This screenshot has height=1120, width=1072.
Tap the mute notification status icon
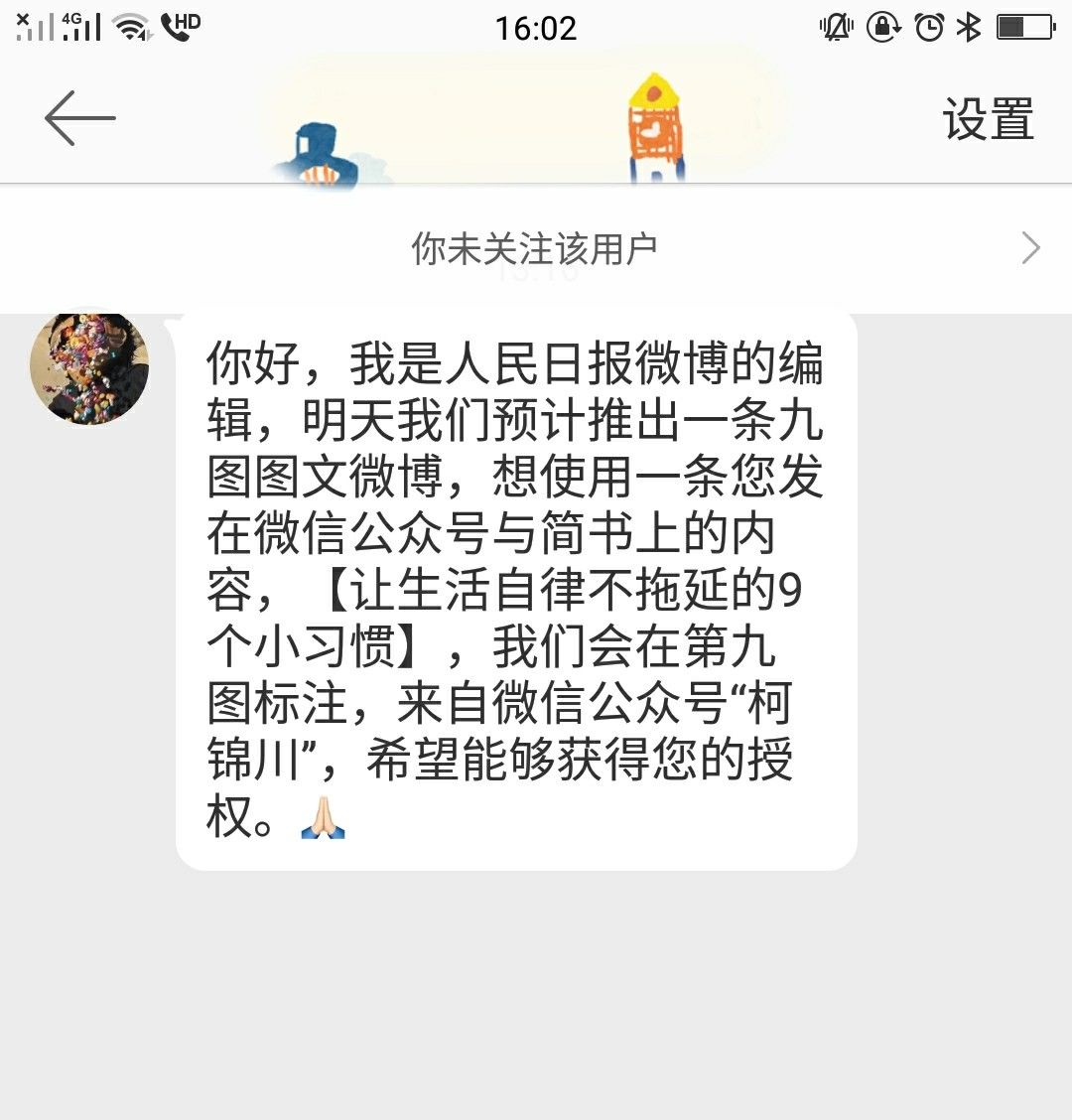point(837,27)
